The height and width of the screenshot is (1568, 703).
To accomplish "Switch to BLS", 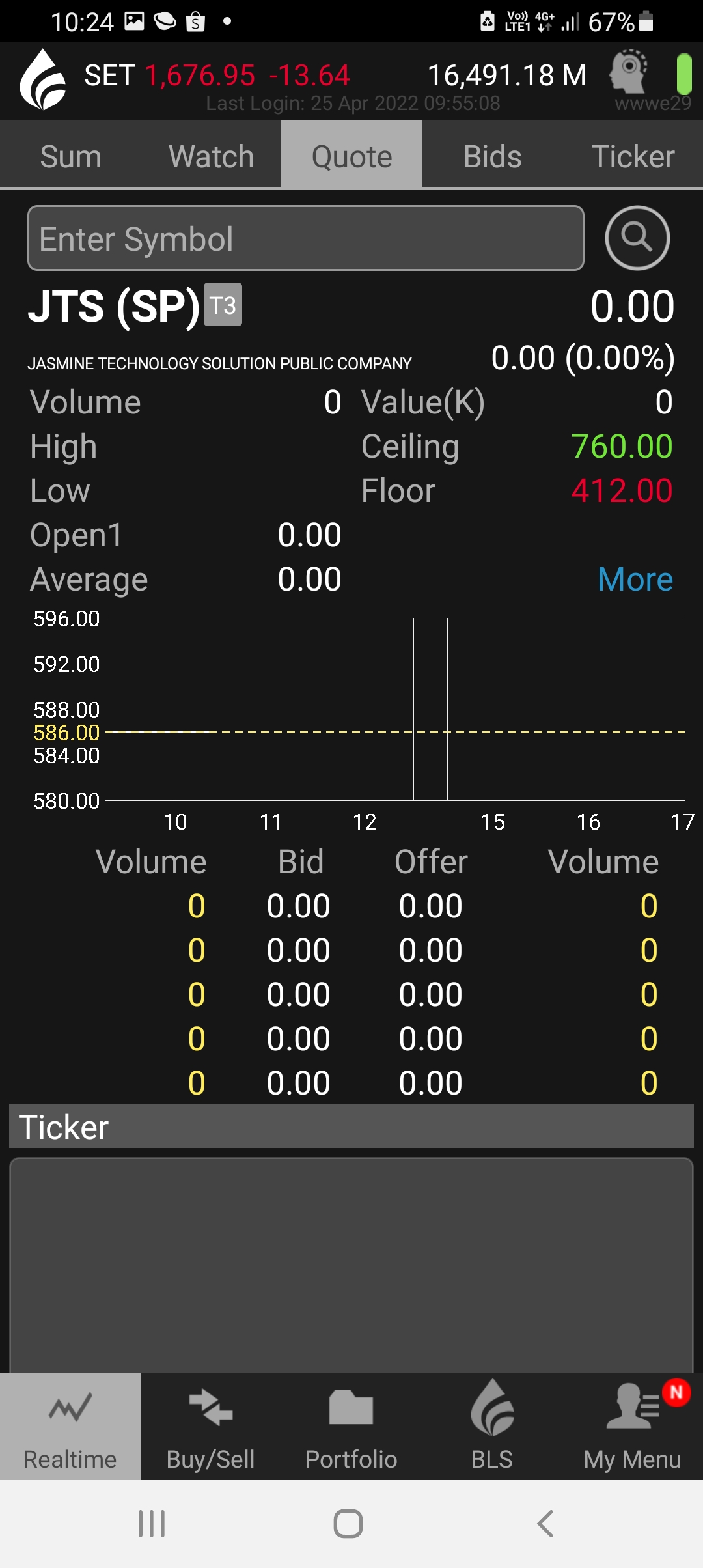I will [492, 1426].
